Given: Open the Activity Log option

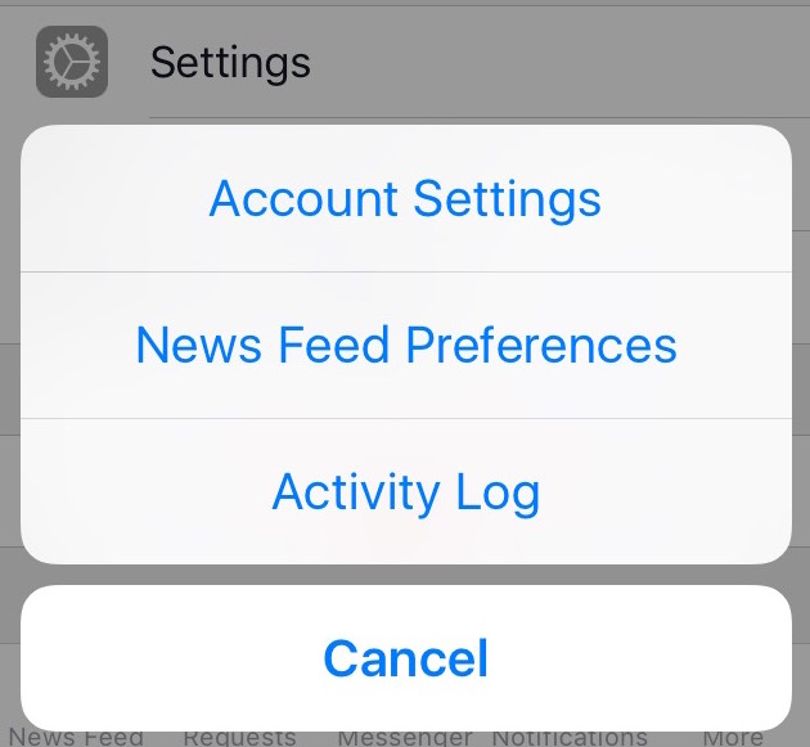Looking at the screenshot, I should point(406,492).
